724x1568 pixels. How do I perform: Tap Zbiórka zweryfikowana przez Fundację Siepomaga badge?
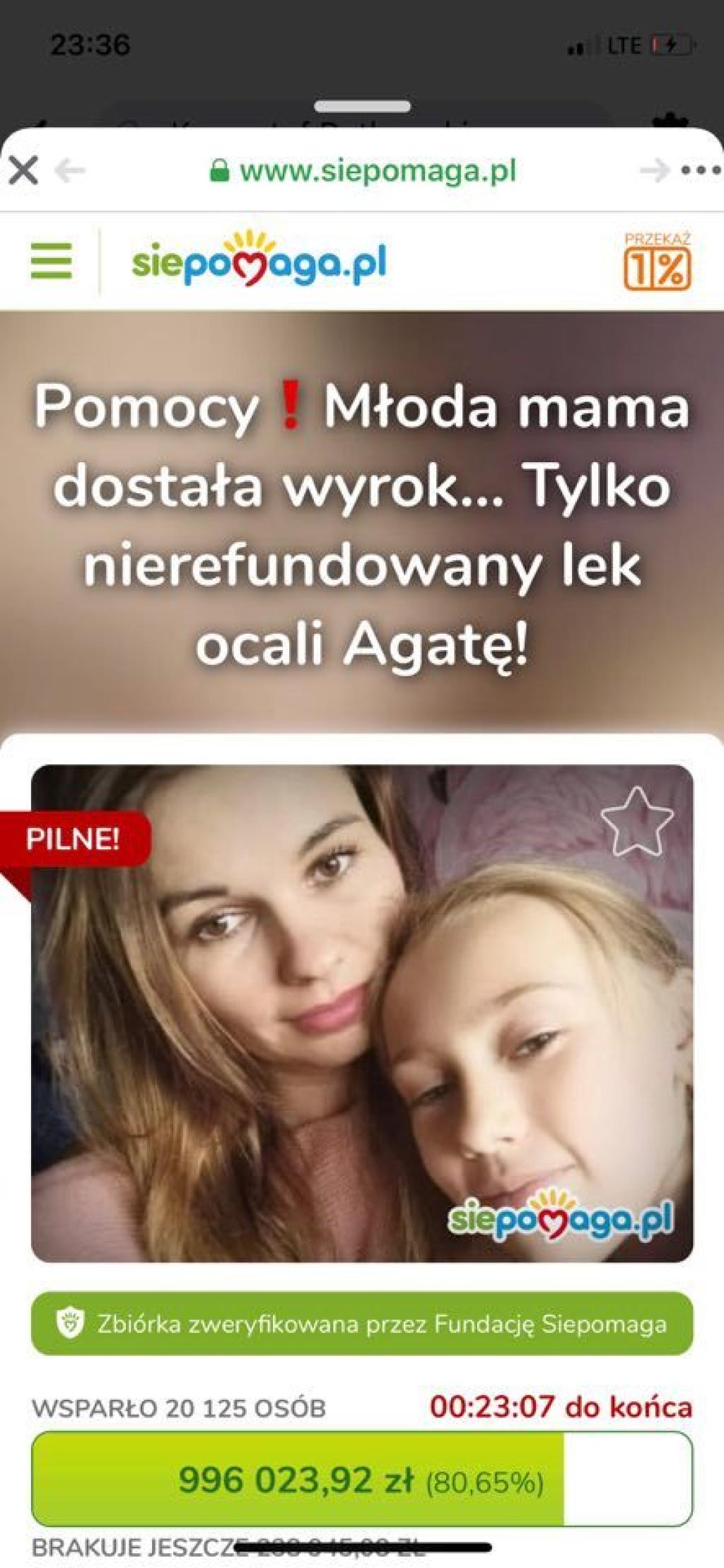pyautogui.click(x=362, y=1323)
